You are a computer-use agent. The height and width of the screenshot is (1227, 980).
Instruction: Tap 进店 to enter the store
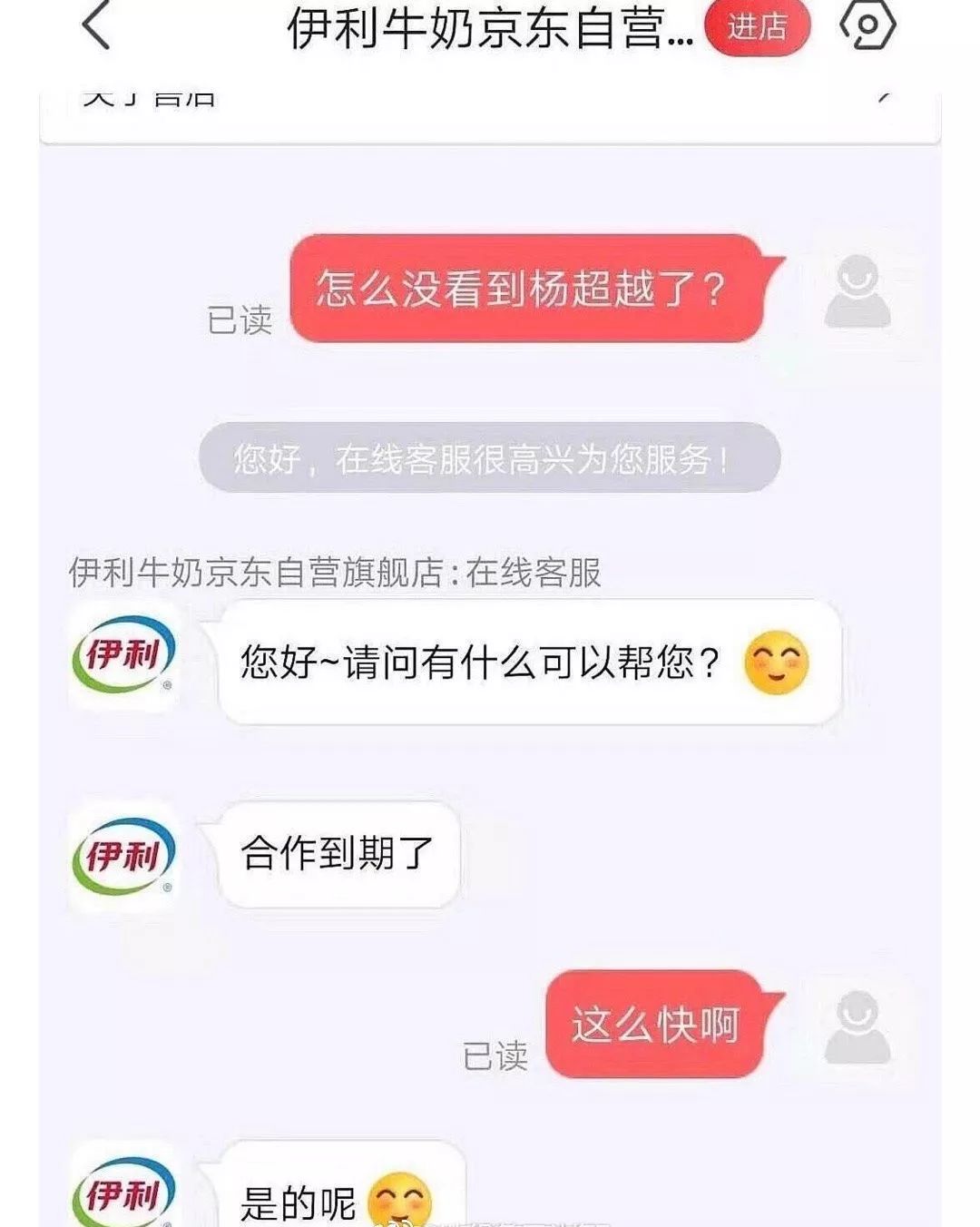pyautogui.click(x=756, y=28)
